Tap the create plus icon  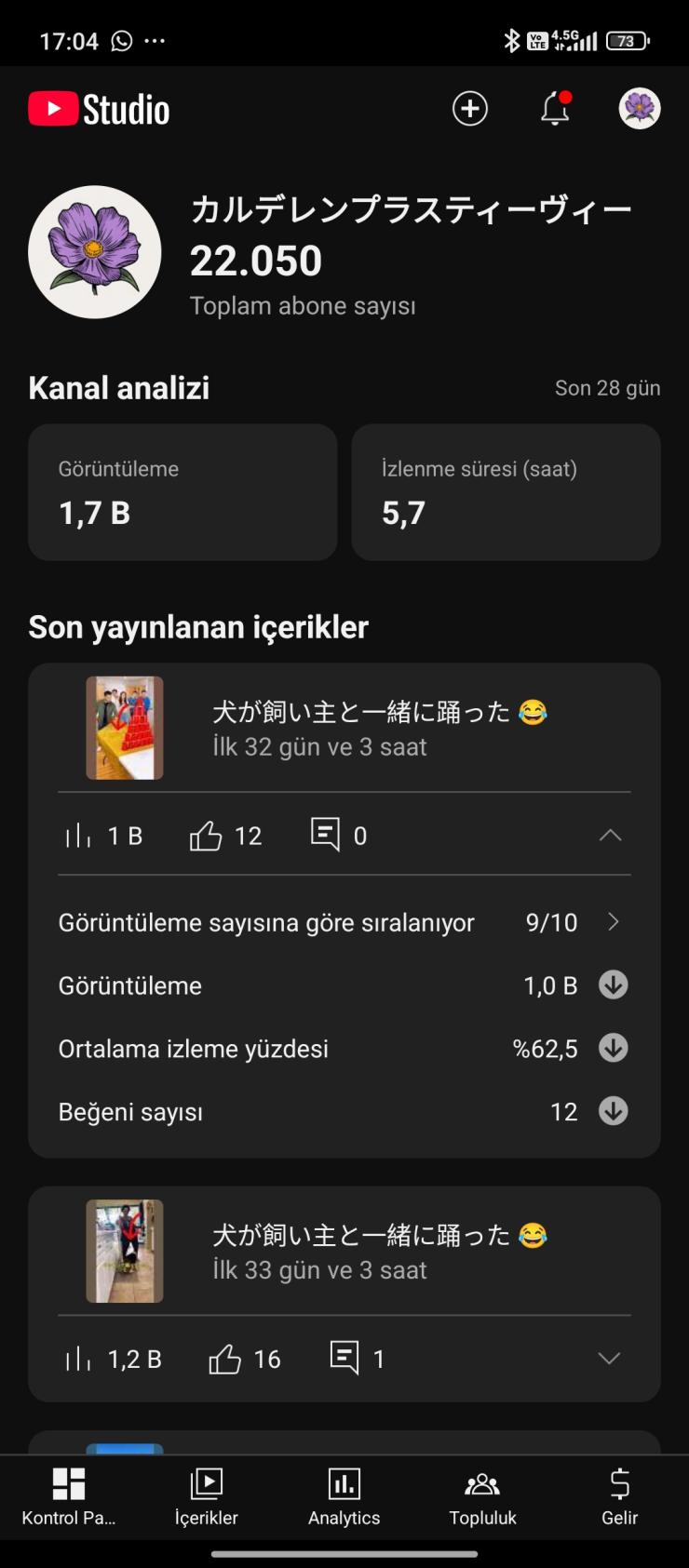(470, 109)
